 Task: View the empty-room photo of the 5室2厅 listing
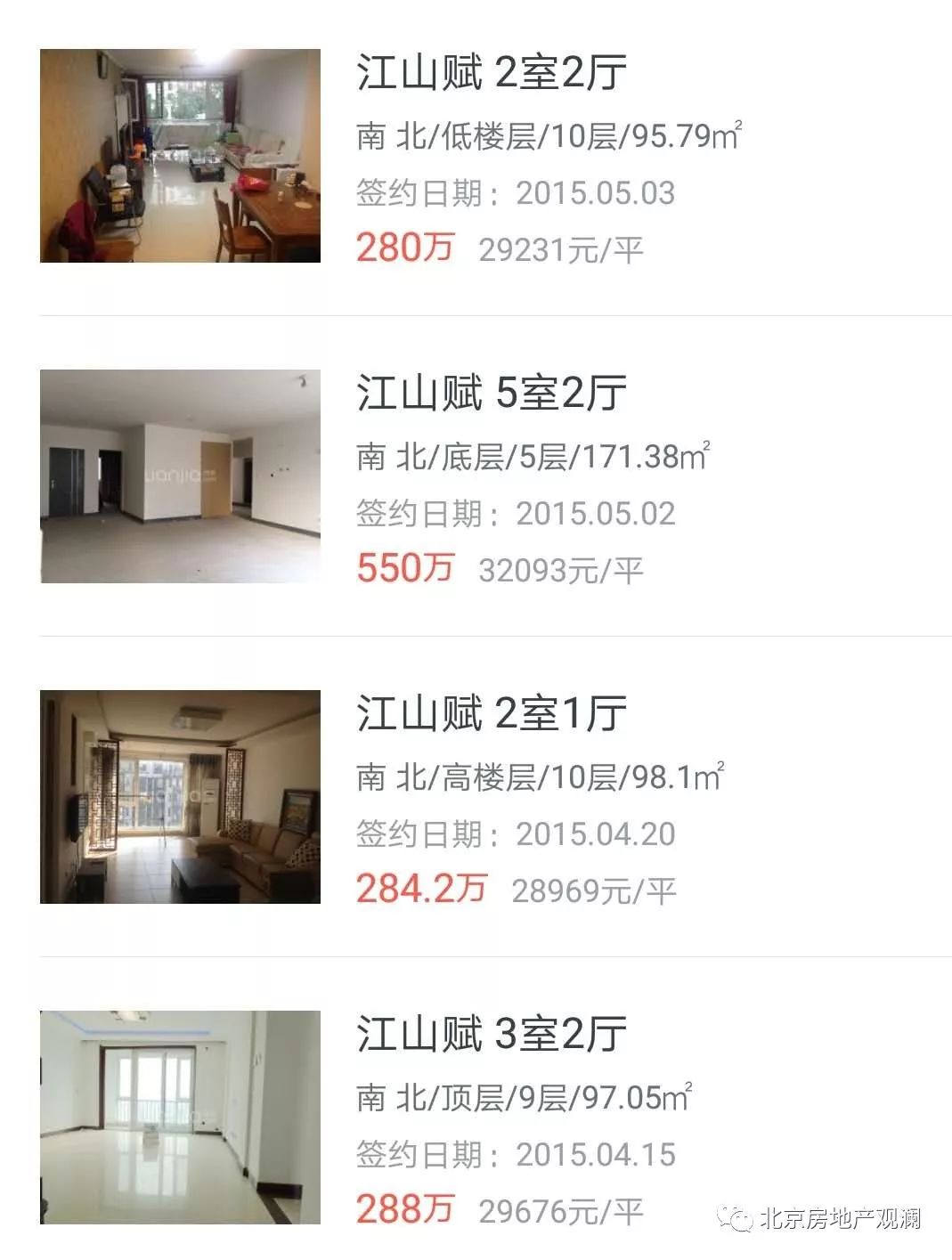[183, 478]
